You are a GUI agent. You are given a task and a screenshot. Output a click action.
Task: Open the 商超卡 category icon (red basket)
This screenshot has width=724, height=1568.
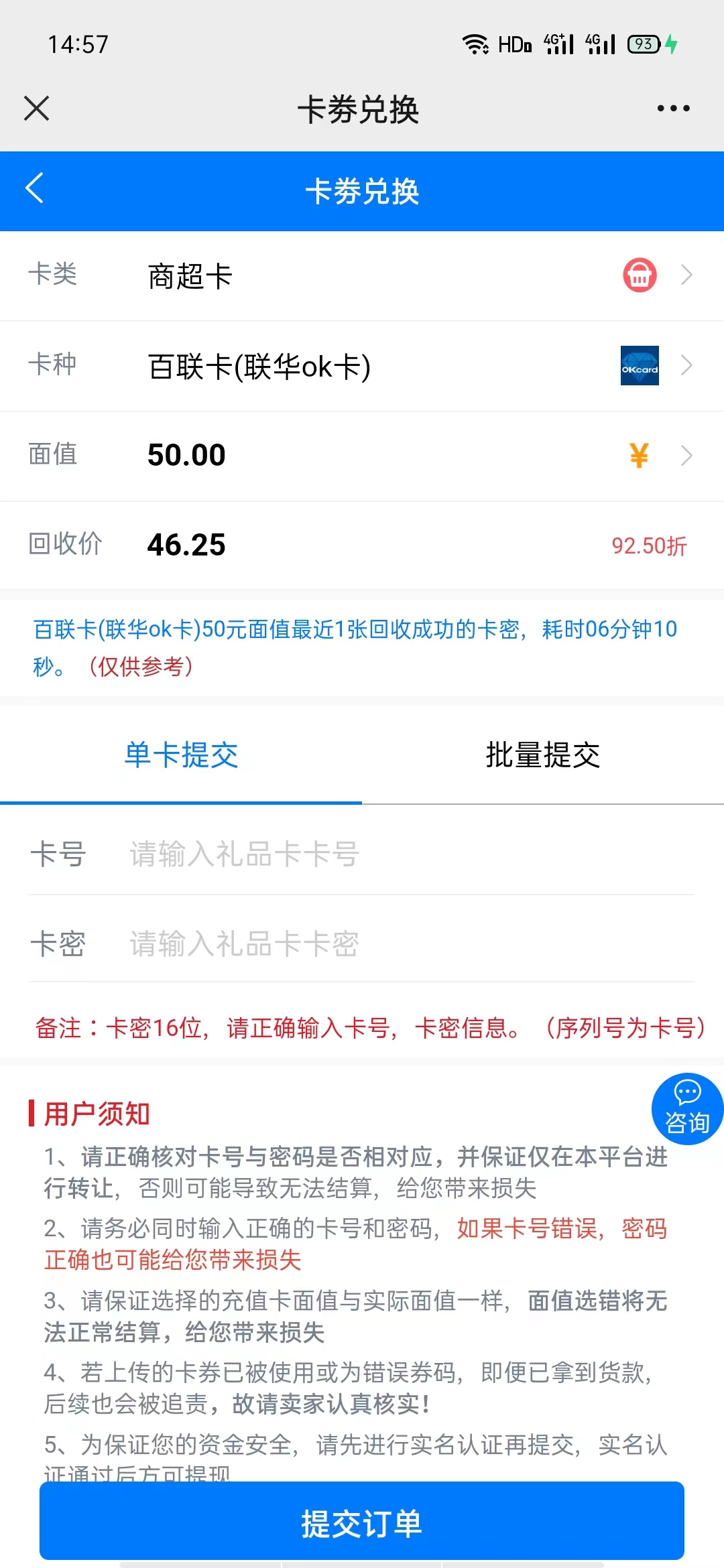pyautogui.click(x=639, y=275)
